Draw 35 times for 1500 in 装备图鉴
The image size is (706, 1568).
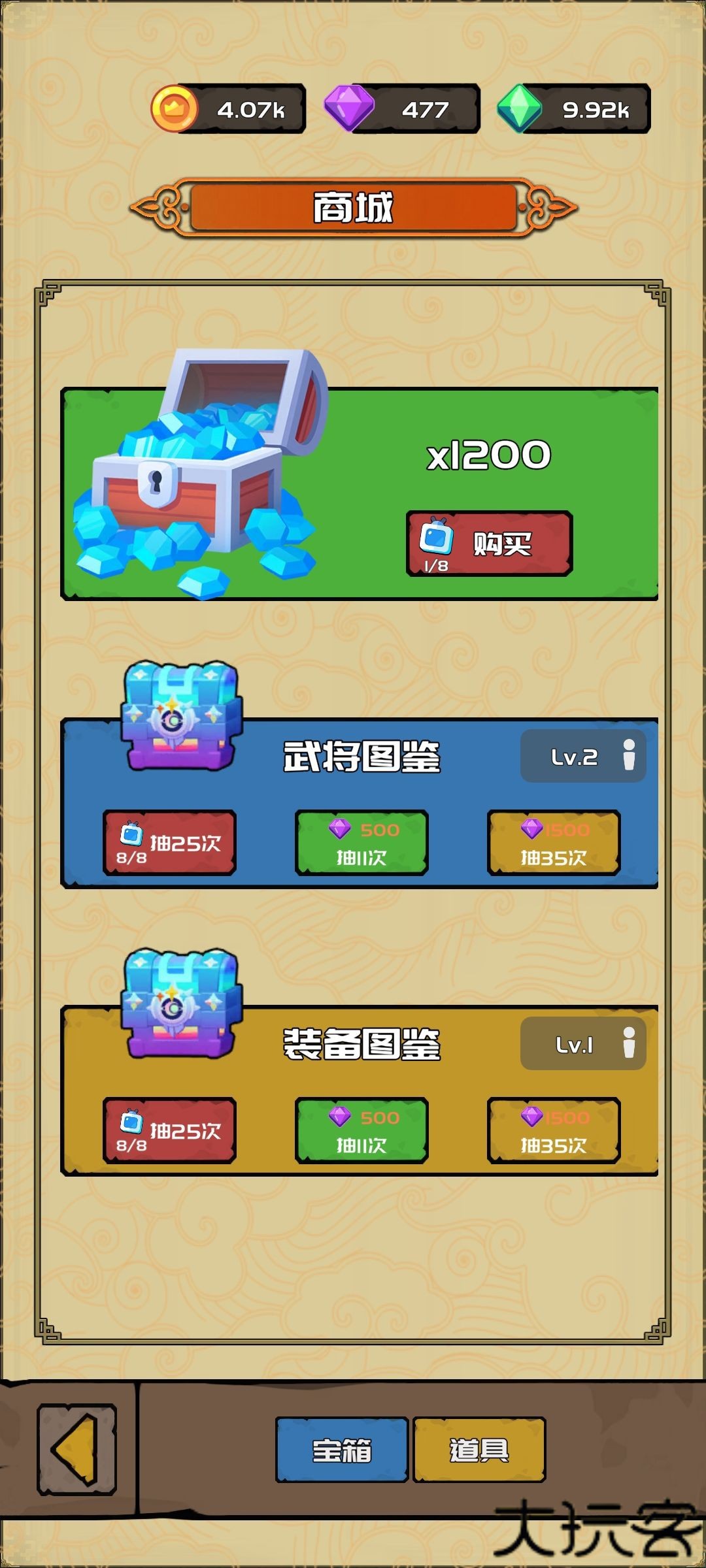click(554, 1130)
